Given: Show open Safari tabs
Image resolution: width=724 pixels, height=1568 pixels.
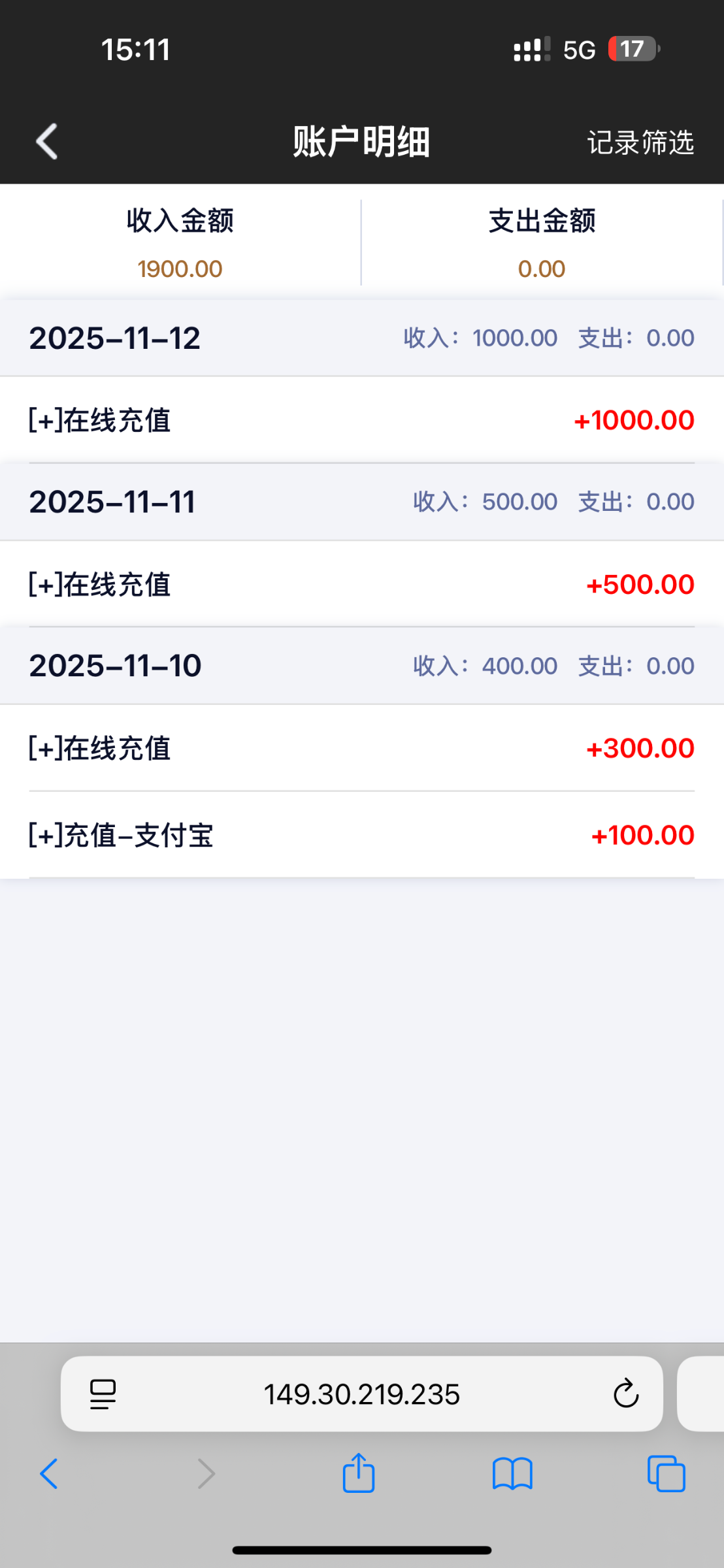Looking at the screenshot, I should click(x=666, y=1474).
